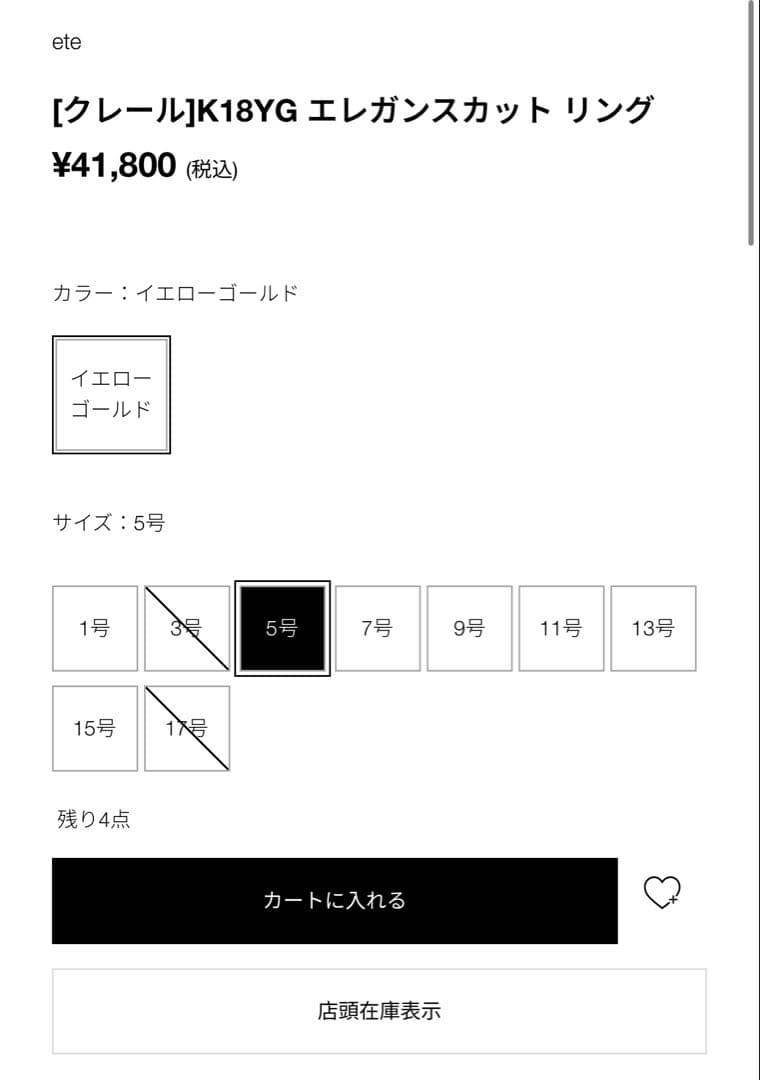Select ring size 15号
Screen dimensions: 760x1080
coord(94,728)
